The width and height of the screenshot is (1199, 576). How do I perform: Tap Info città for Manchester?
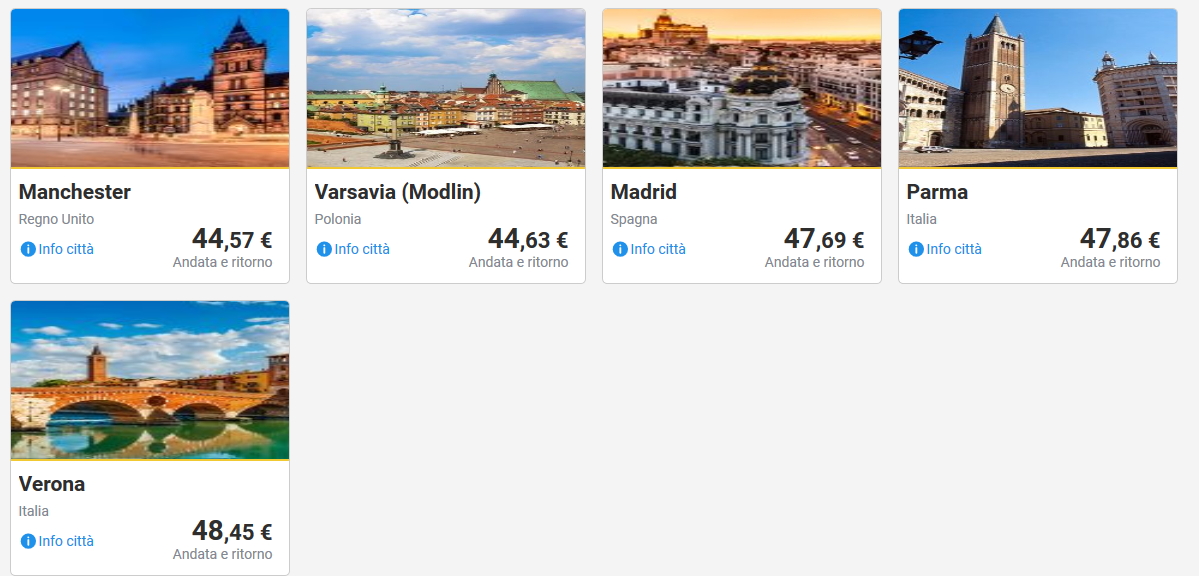point(58,249)
